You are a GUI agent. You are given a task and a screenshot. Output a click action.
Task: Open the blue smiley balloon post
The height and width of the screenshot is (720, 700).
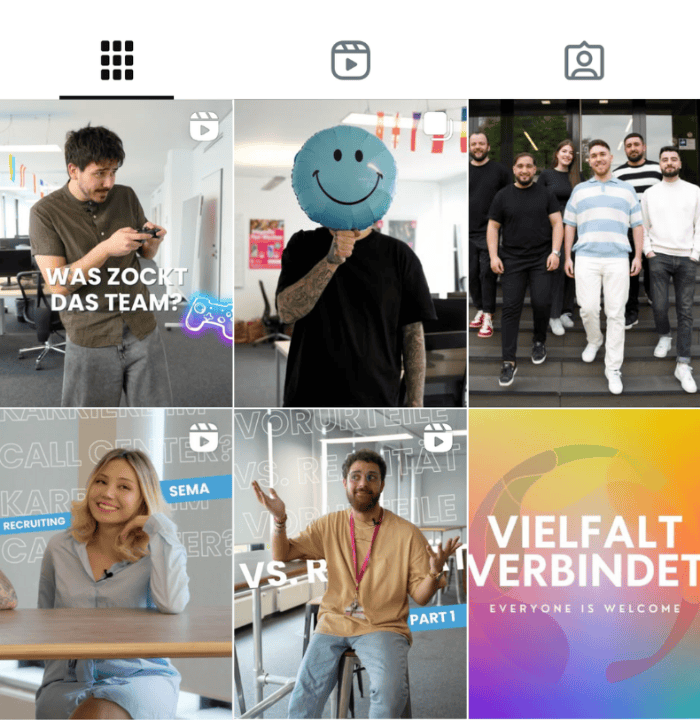tap(350, 252)
